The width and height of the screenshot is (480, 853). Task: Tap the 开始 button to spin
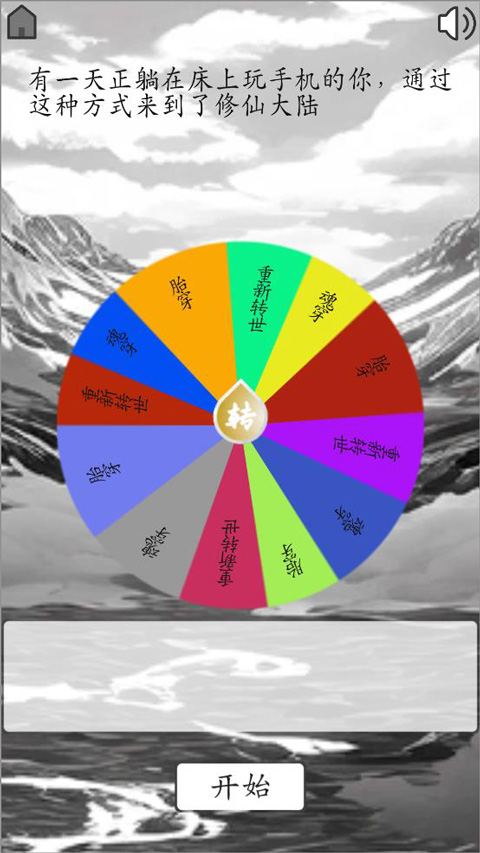[240, 787]
